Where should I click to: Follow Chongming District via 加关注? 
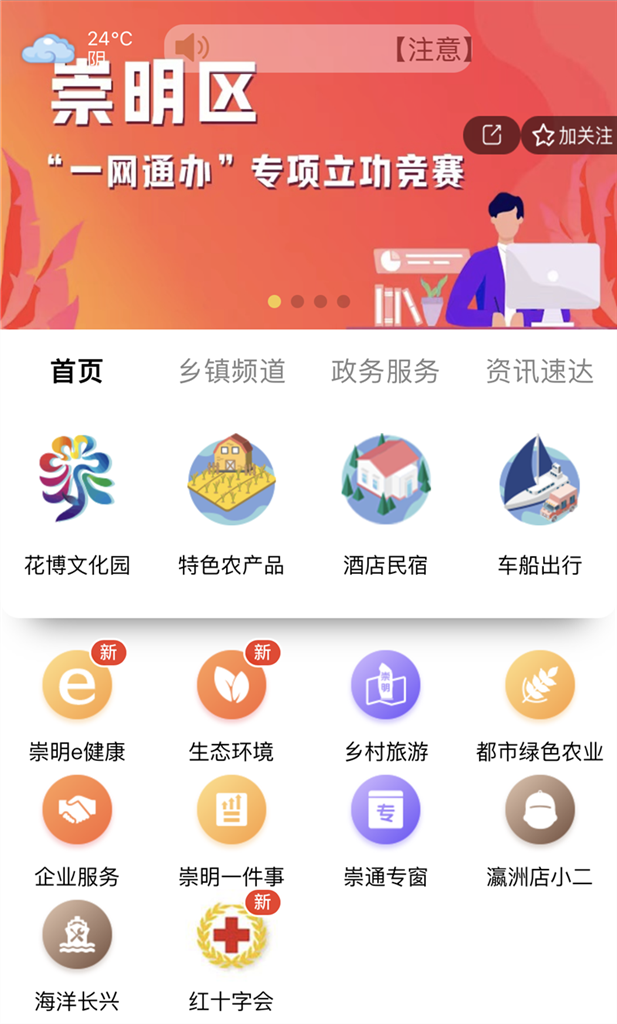coord(572,135)
